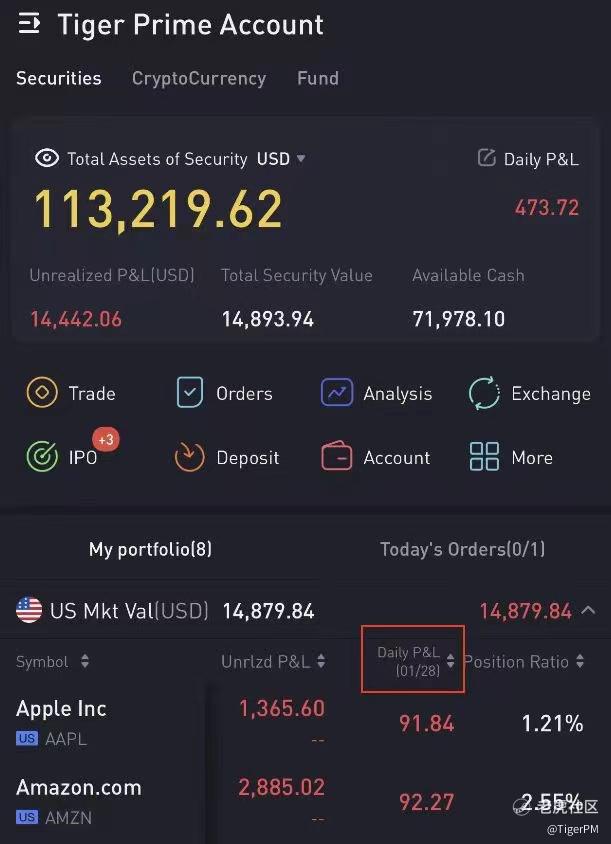Hide total assets with the eye icon
The width and height of the screenshot is (611, 844).
click(46, 158)
